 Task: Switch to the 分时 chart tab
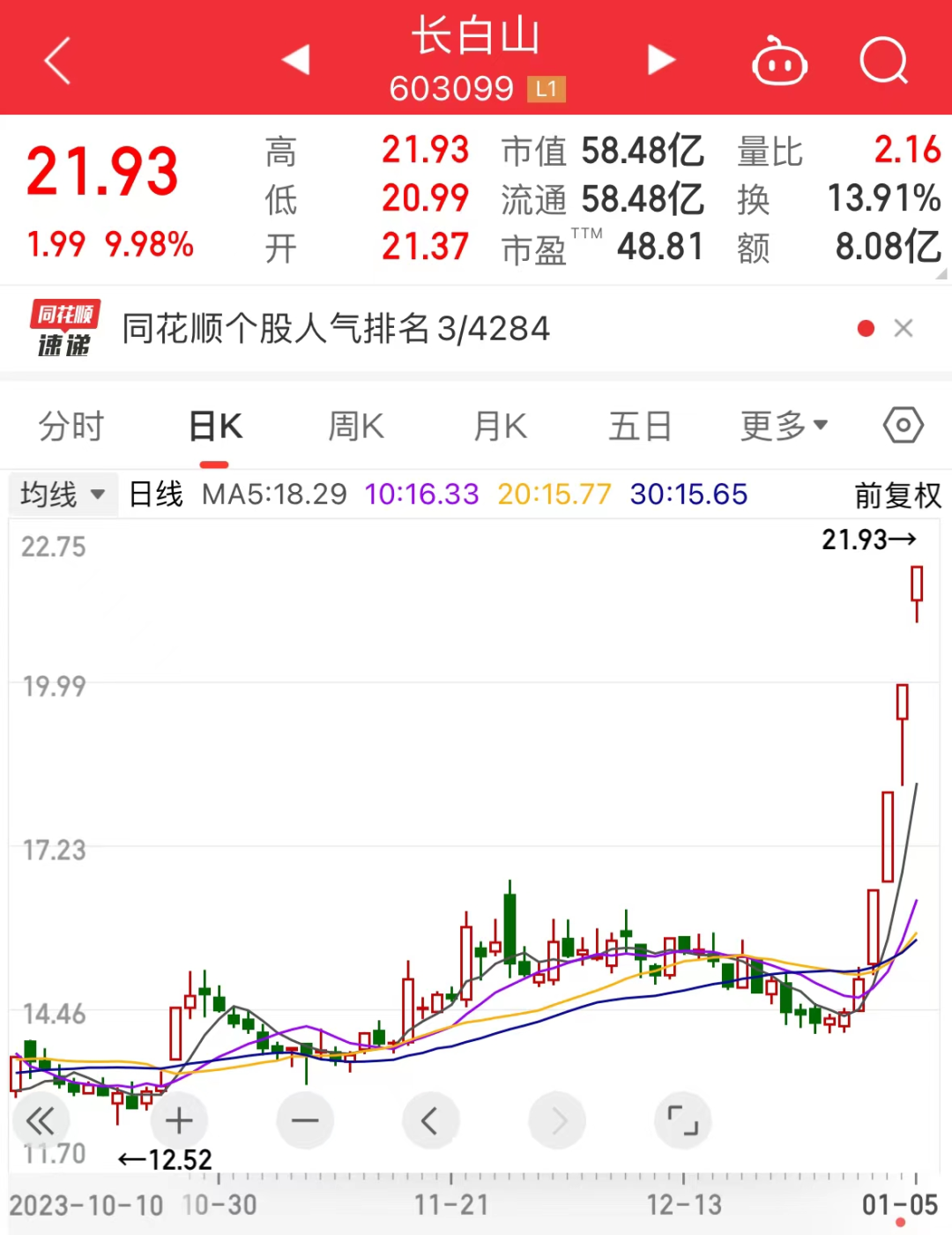tap(71, 427)
